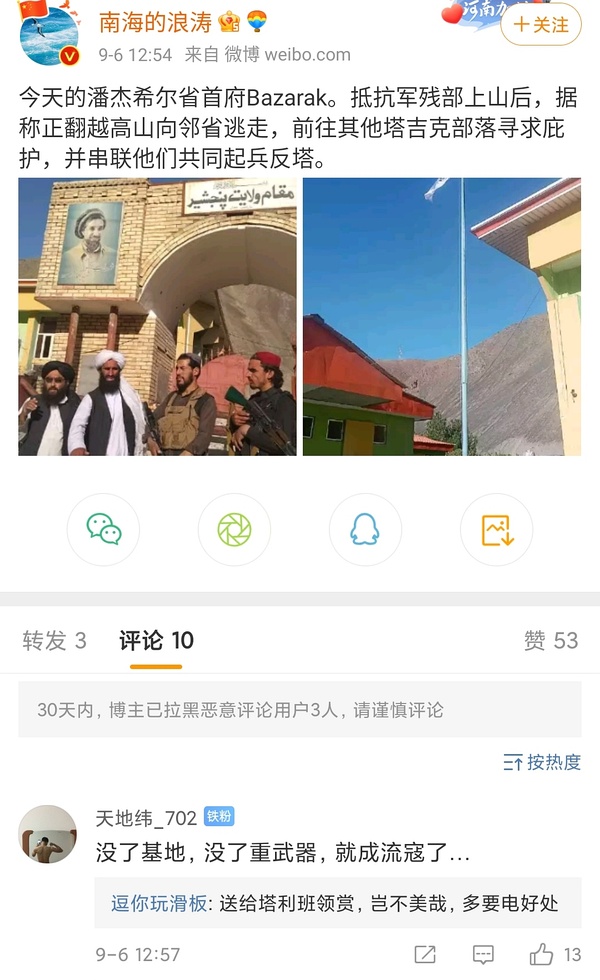
Task: Save the post as an image
Action: (497, 530)
